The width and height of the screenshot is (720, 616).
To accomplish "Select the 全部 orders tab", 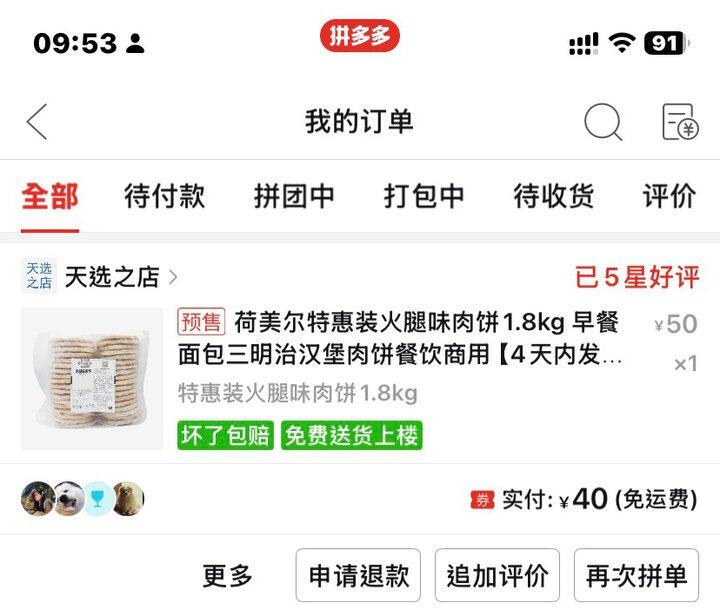I will (50, 196).
